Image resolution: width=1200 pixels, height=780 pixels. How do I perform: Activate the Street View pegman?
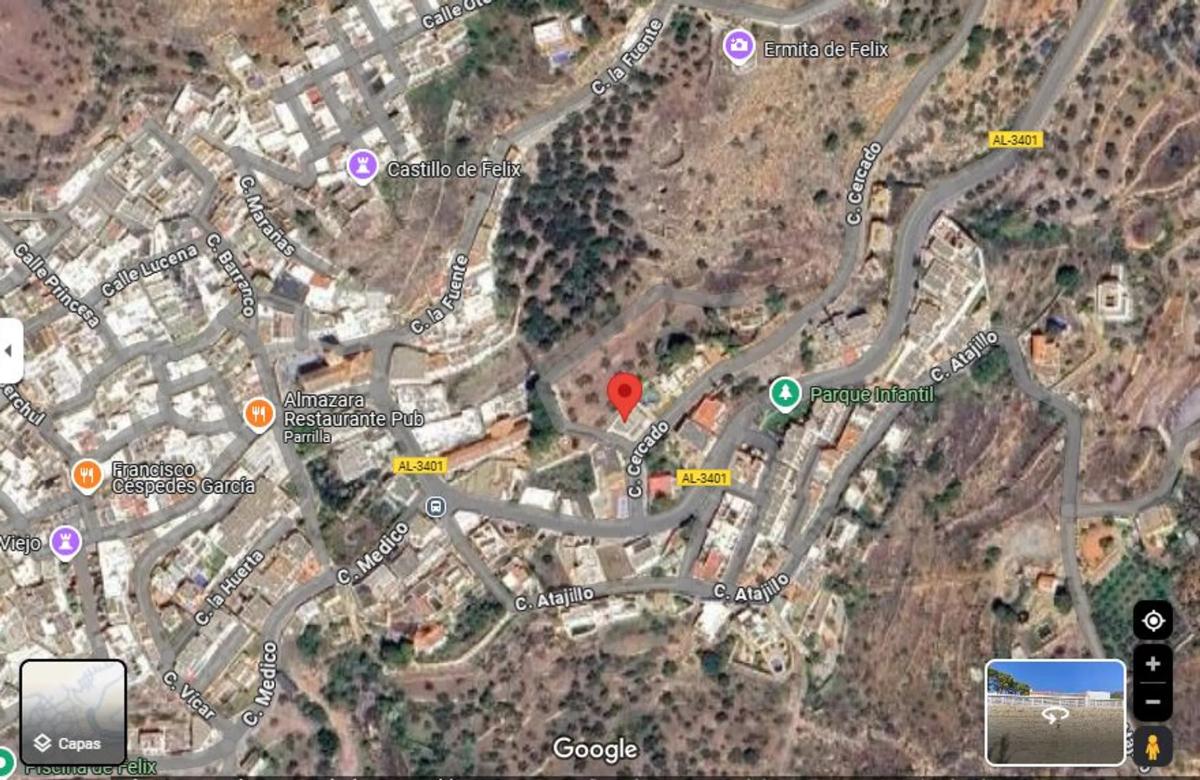click(1152, 746)
